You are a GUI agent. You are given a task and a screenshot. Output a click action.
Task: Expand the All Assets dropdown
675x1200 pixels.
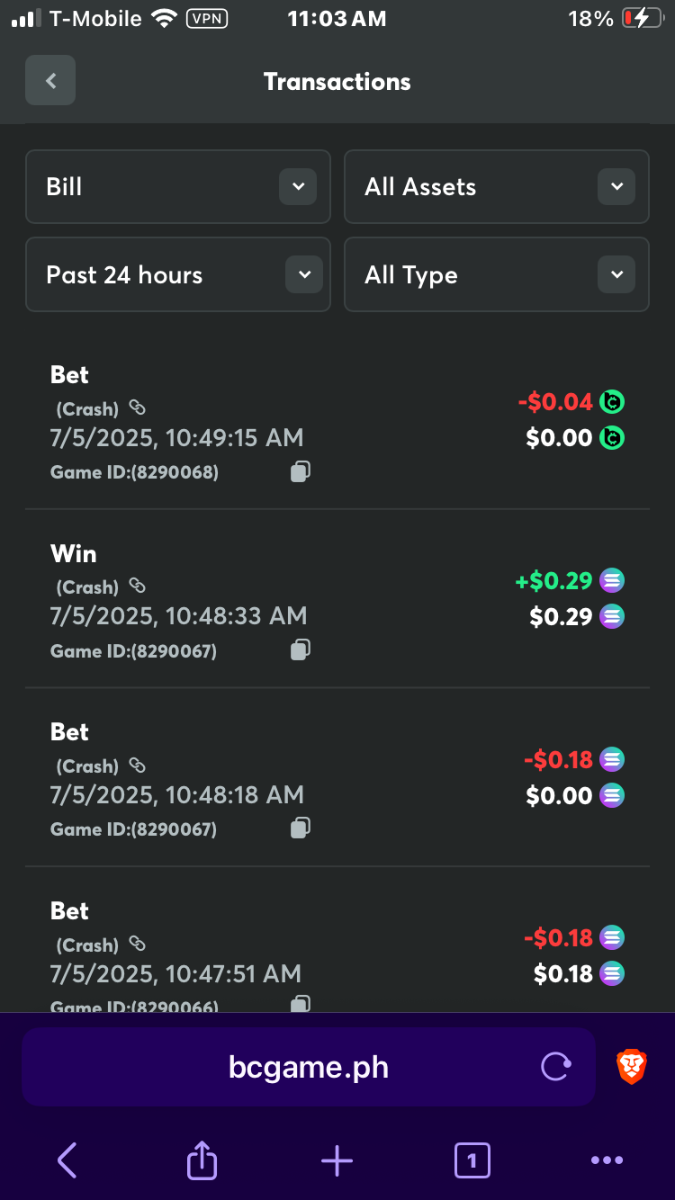click(x=497, y=187)
